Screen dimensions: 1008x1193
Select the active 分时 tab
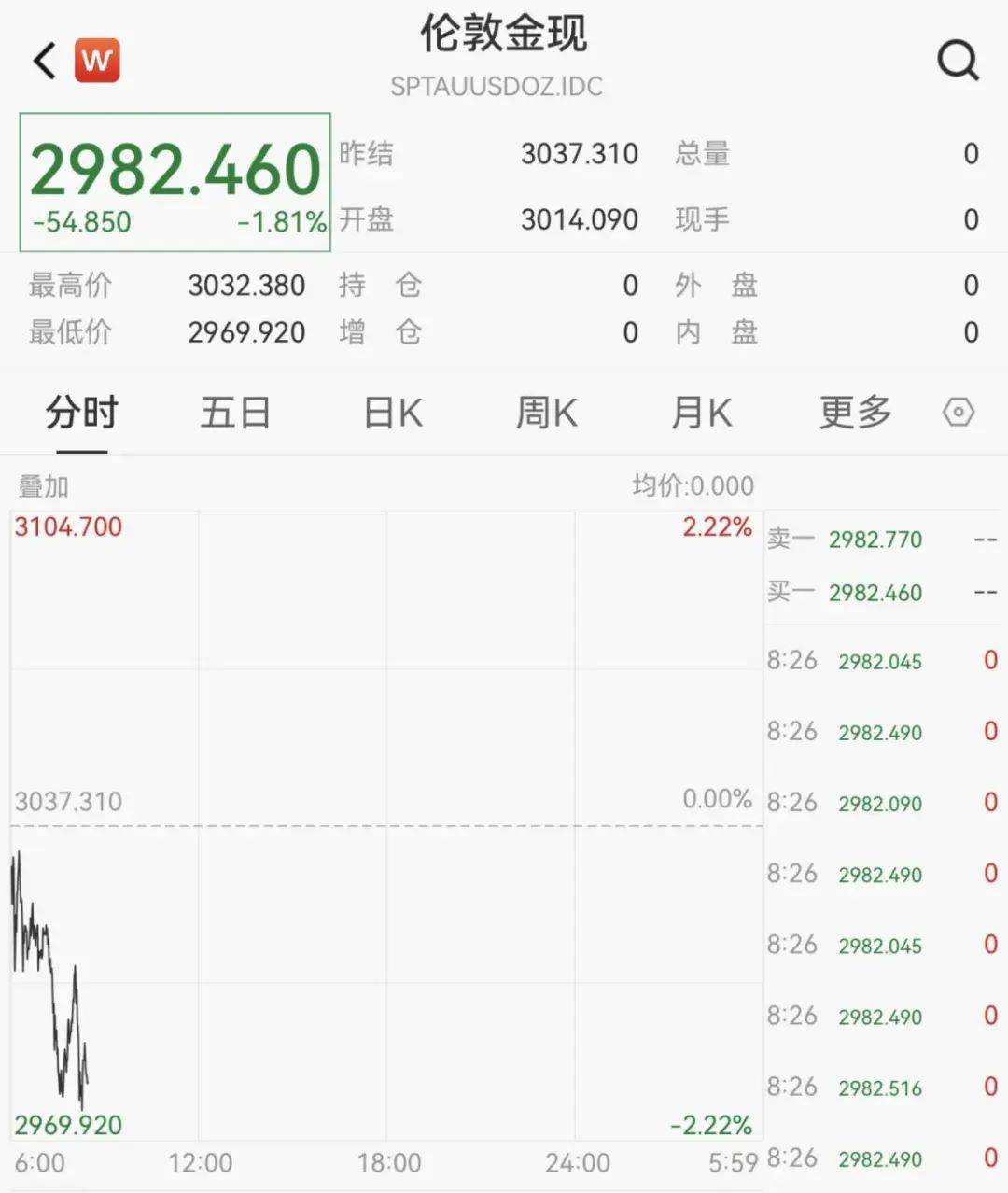point(80,412)
